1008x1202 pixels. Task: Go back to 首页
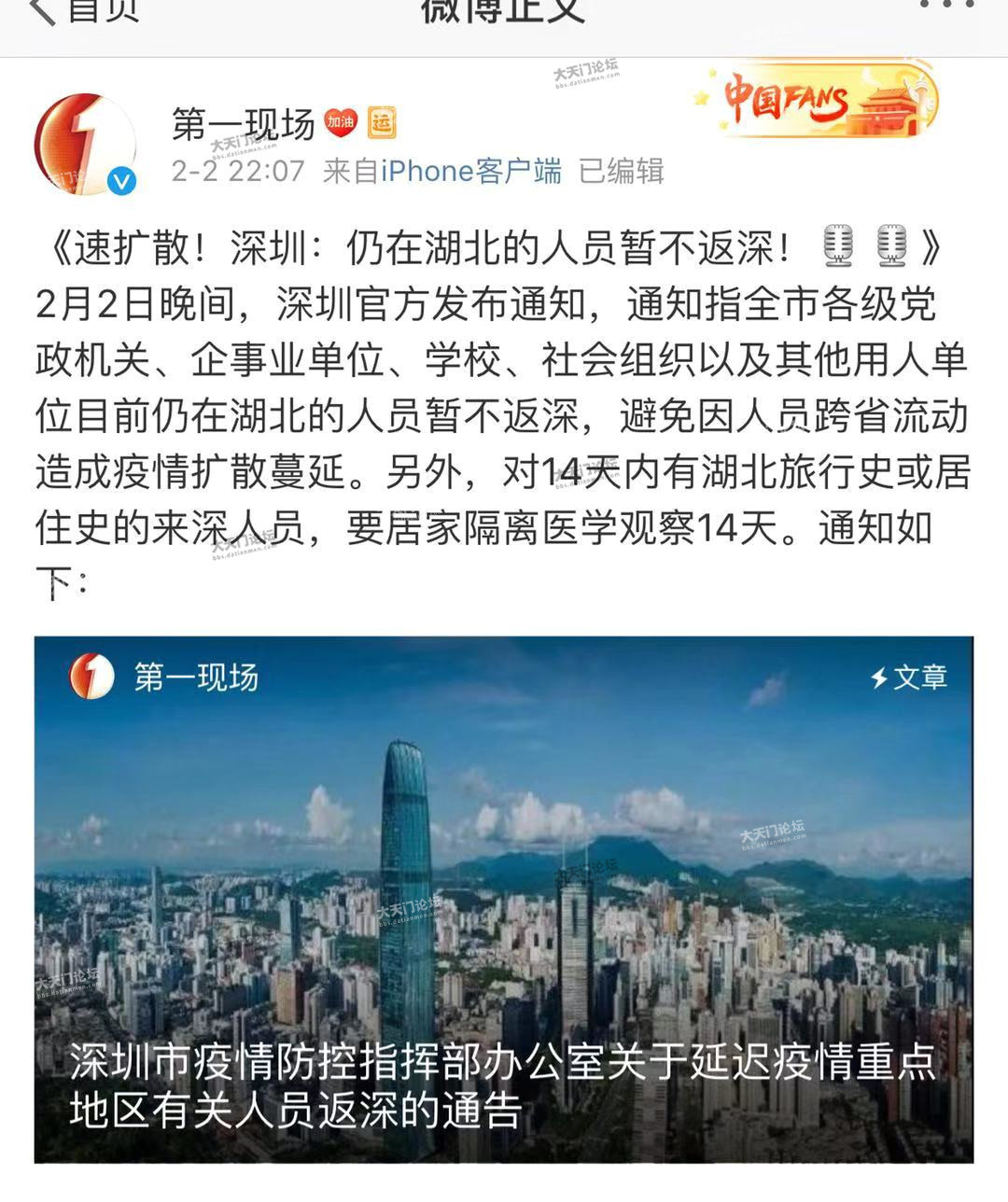(x=84, y=9)
